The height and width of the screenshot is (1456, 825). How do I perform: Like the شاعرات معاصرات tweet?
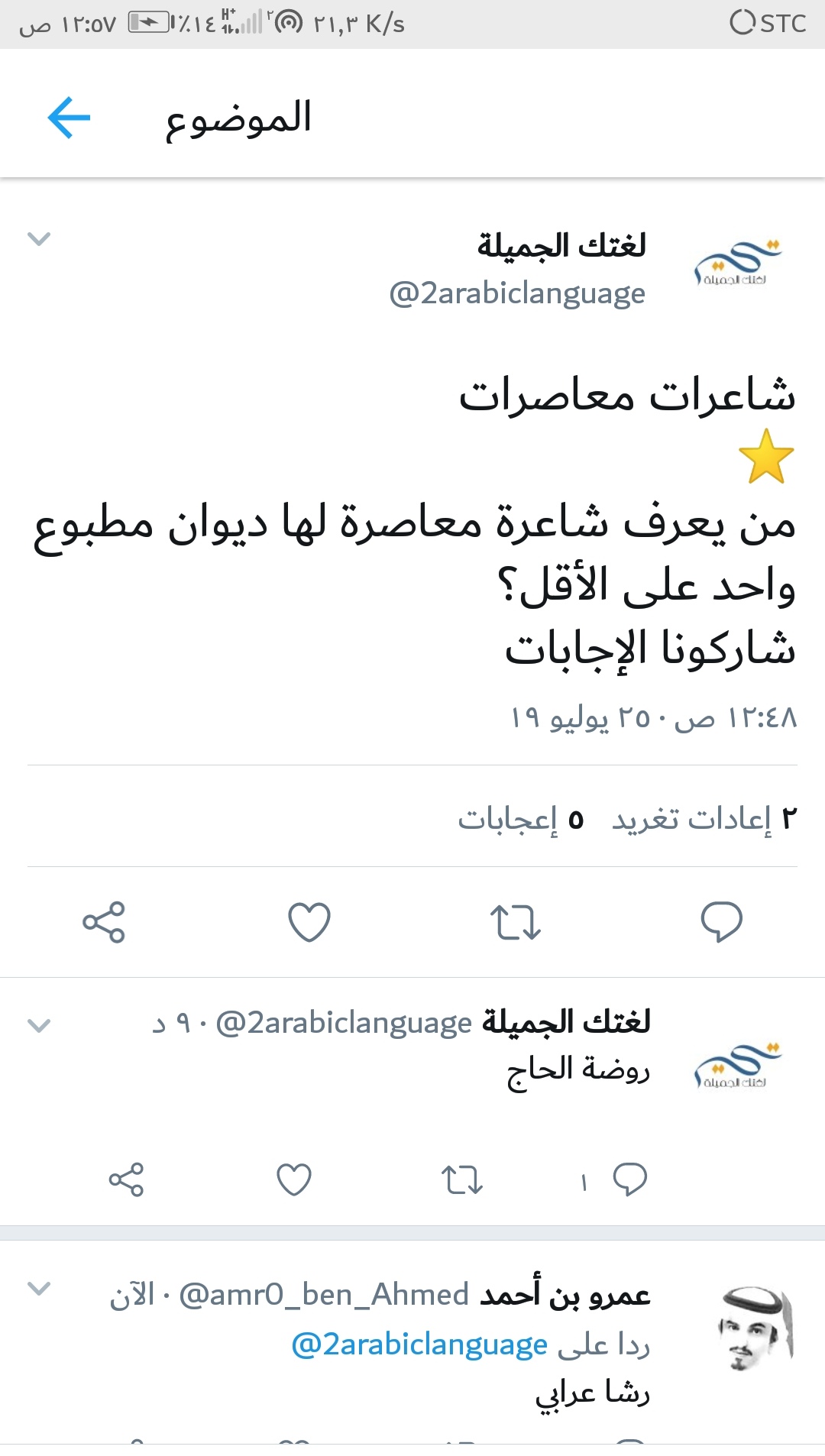click(309, 921)
